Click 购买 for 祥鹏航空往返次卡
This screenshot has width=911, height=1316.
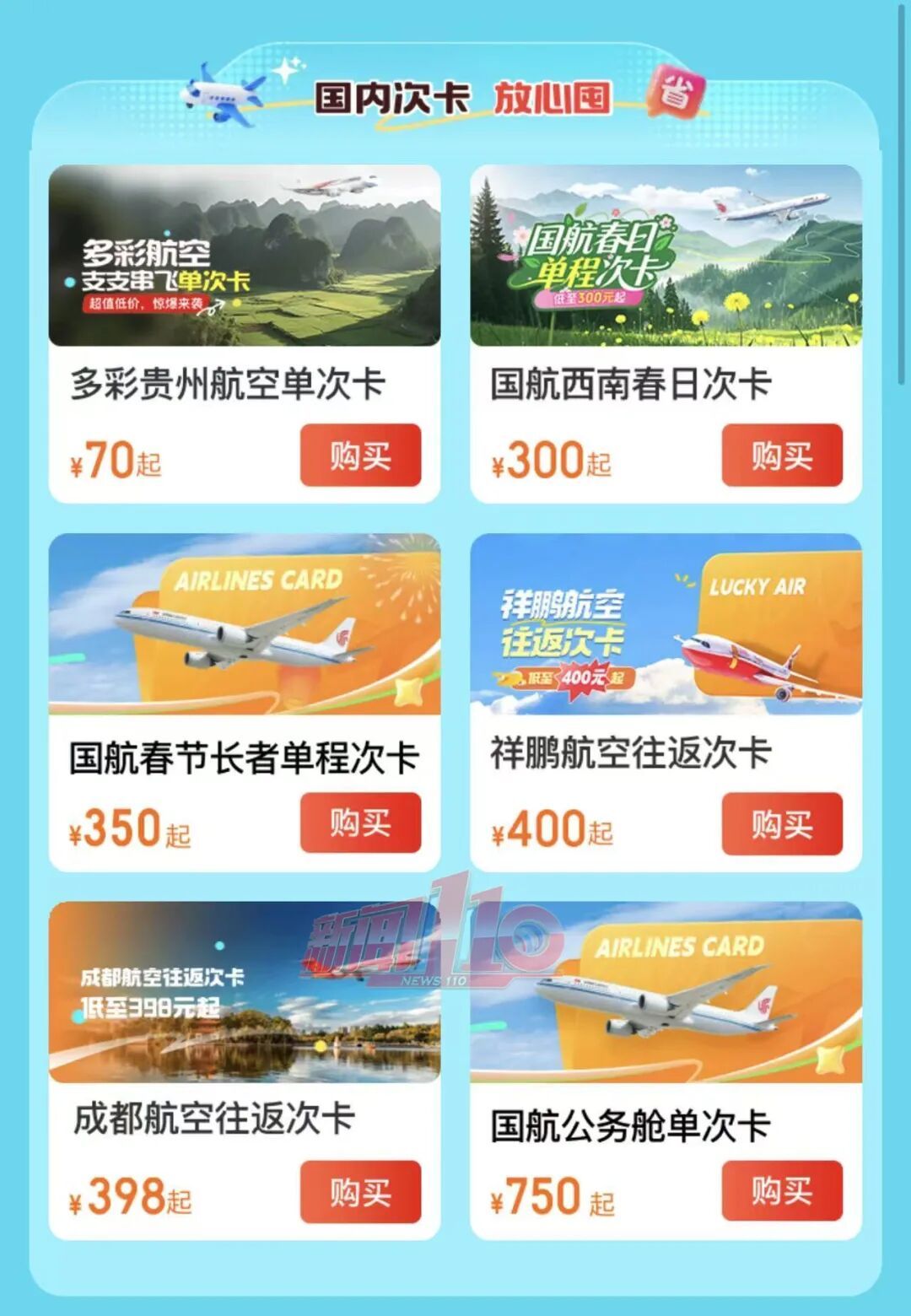tap(780, 824)
